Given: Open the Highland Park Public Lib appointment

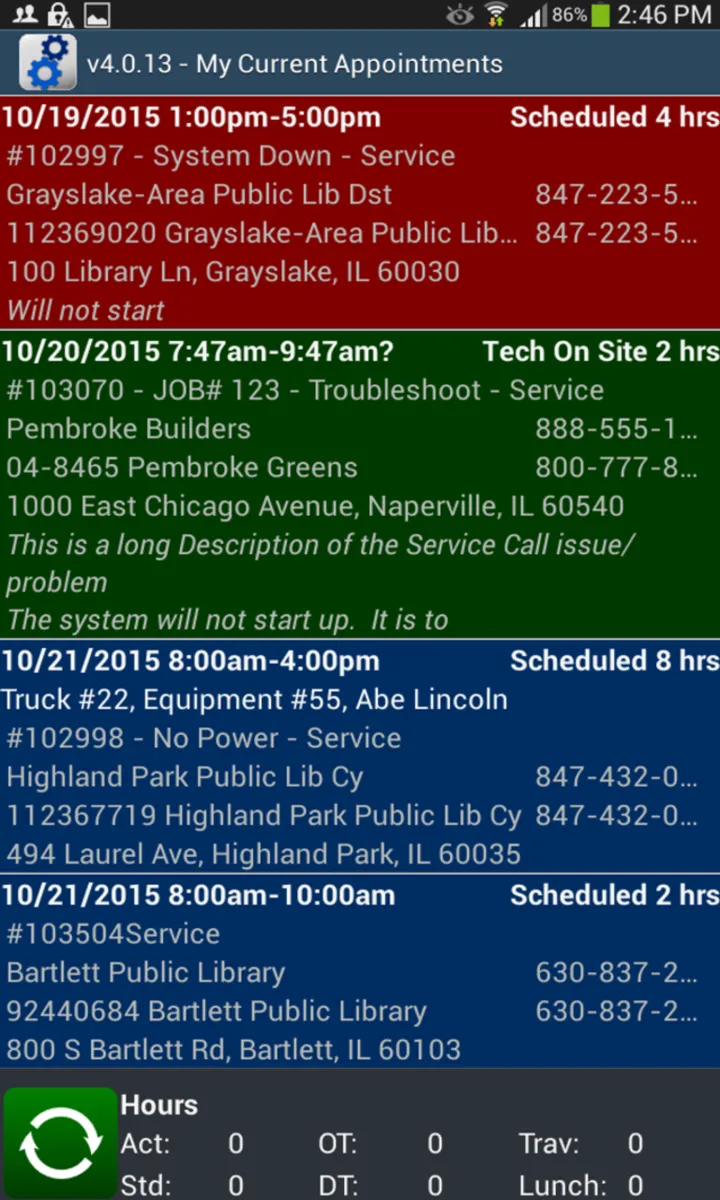Looking at the screenshot, I should tap(360, 757).
